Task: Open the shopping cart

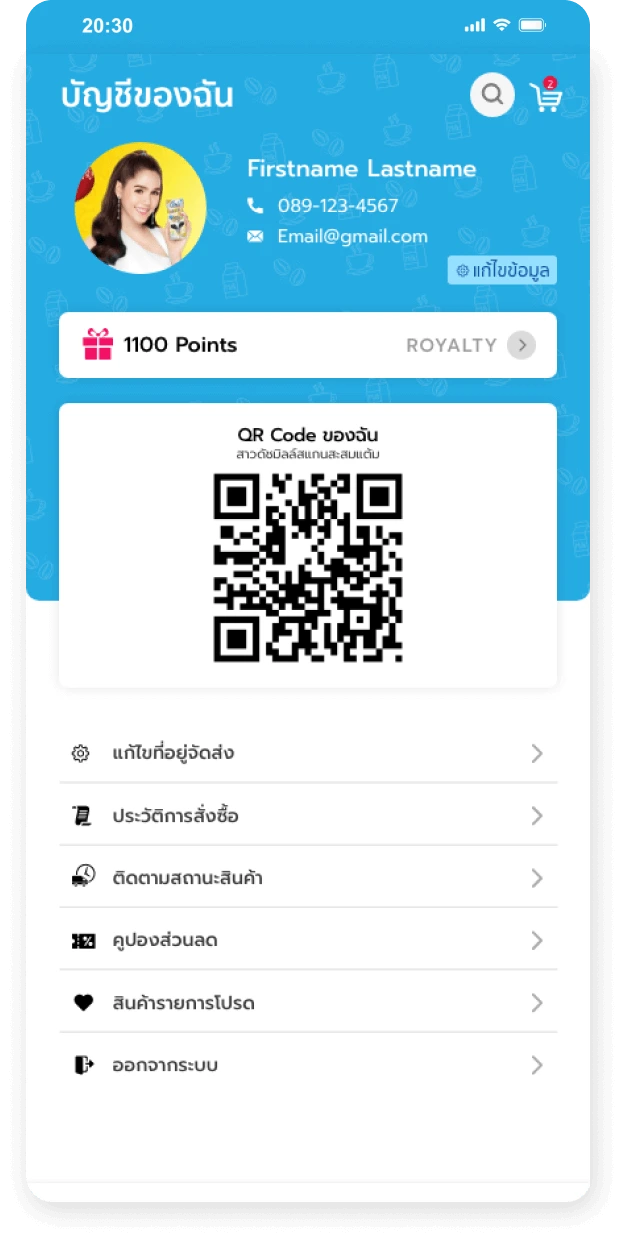Action: (545, 97)
